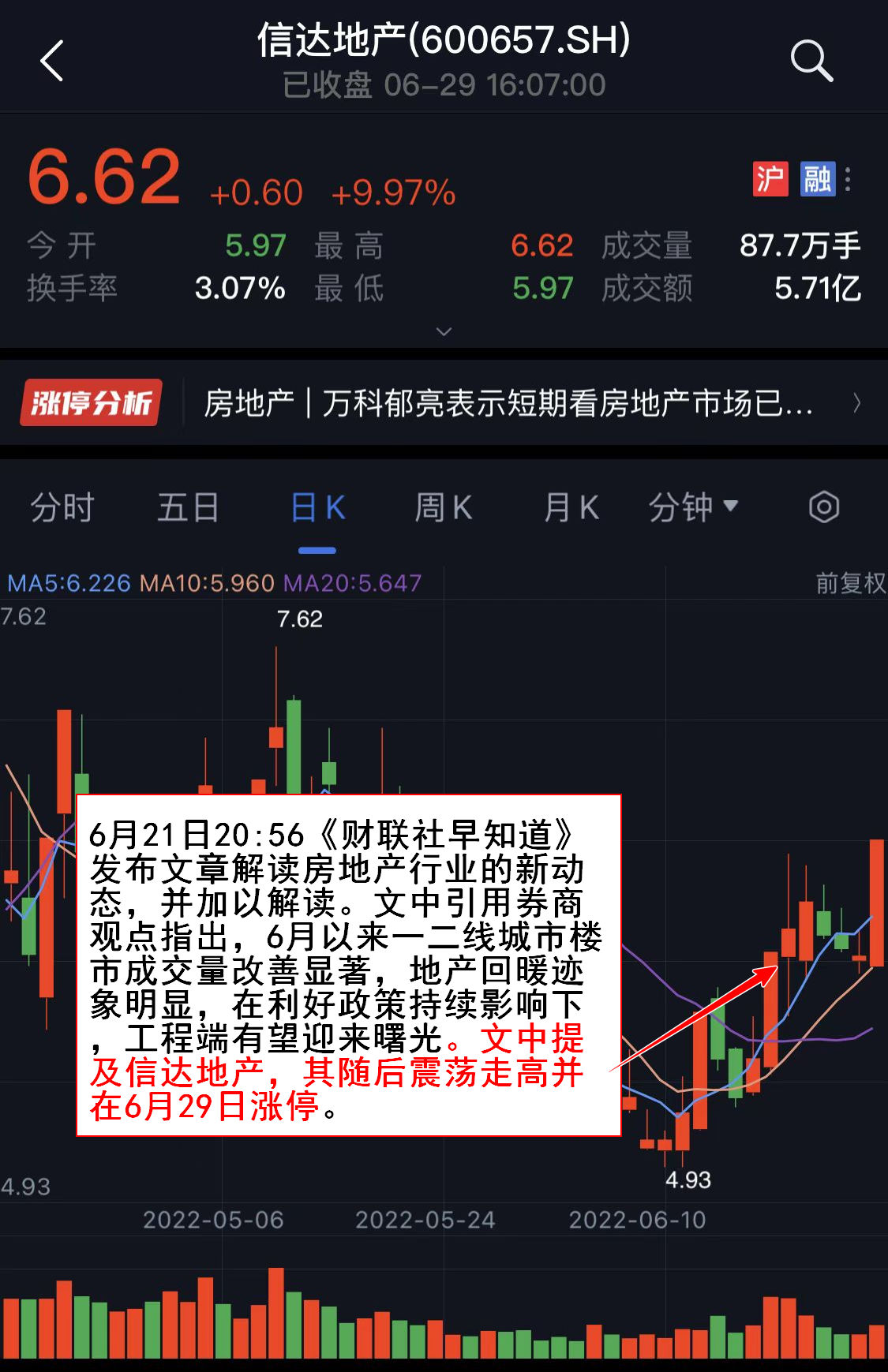Open the three-dot menu beside the 融 badge

pos(849,179)
